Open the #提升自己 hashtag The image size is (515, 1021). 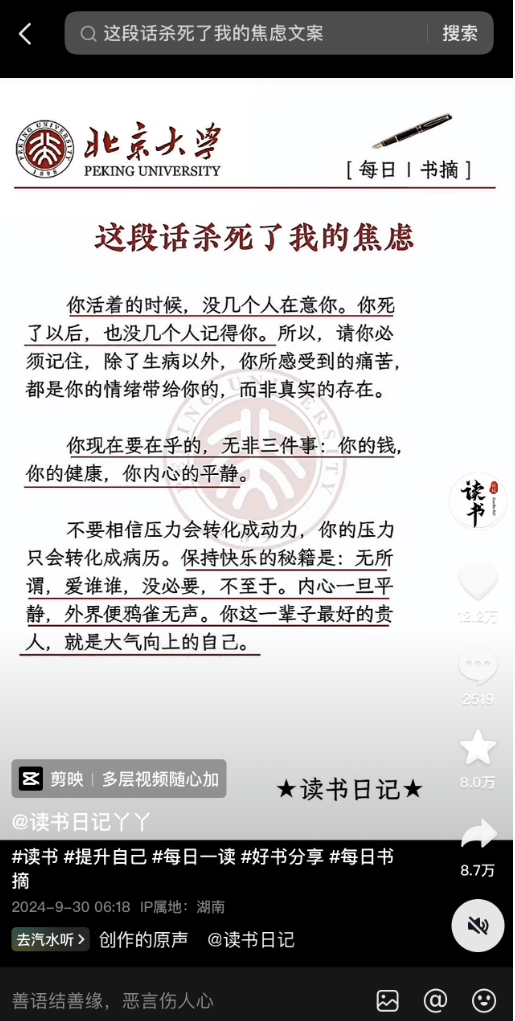105,857
